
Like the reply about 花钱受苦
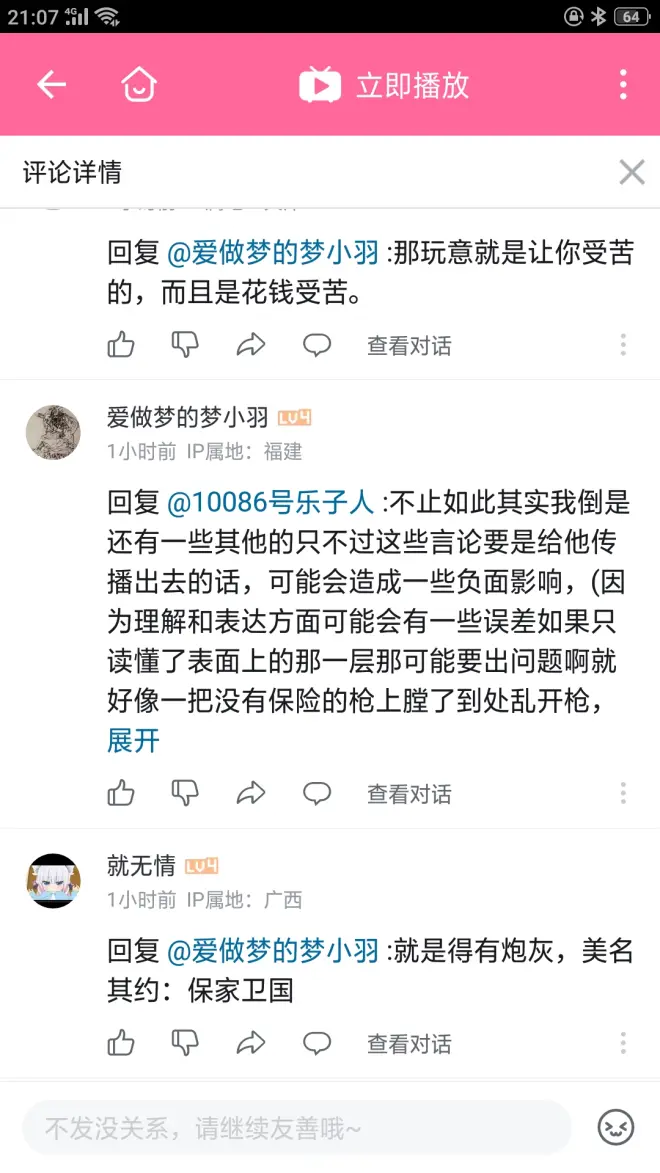pyautogui.click(x=121, y=346)
